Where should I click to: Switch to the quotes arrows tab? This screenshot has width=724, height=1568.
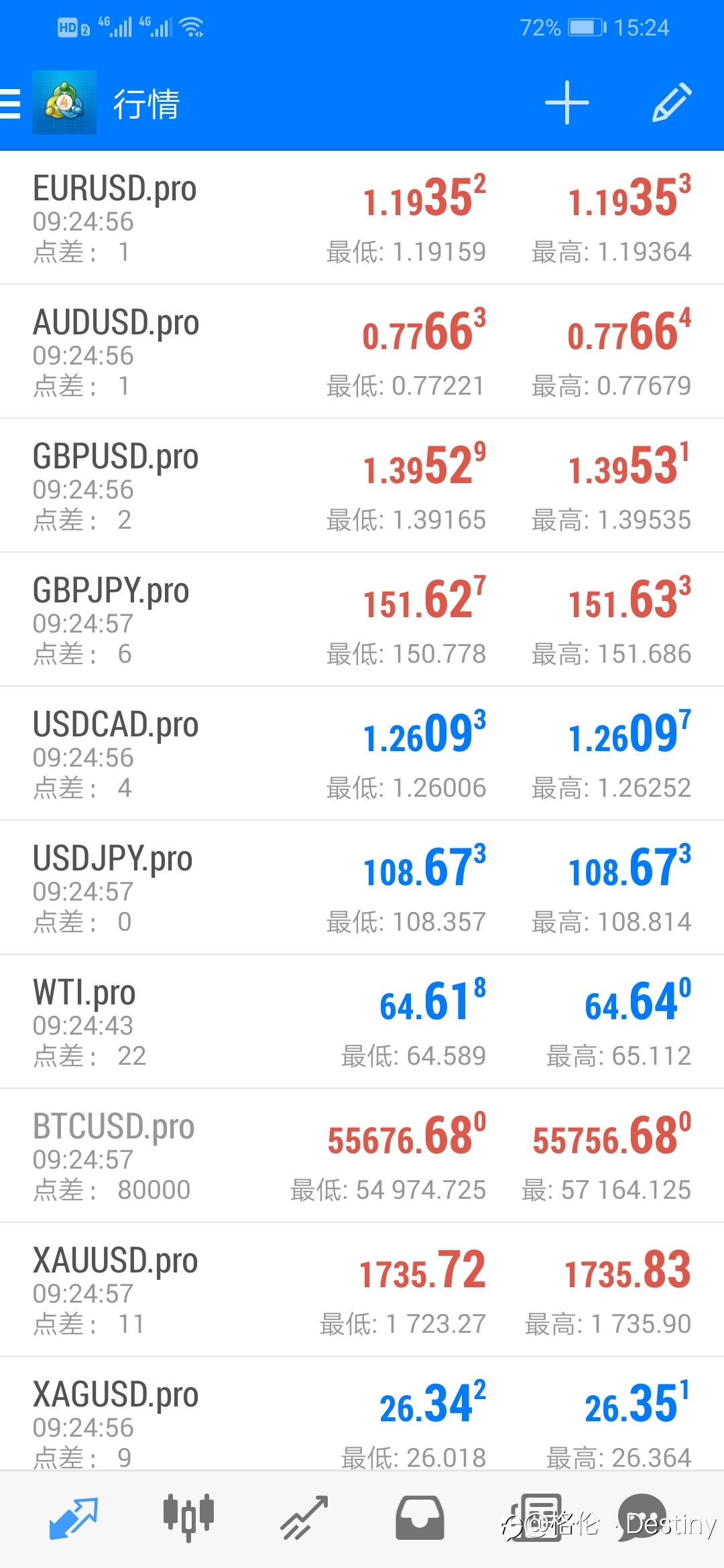click(74, 1518)
